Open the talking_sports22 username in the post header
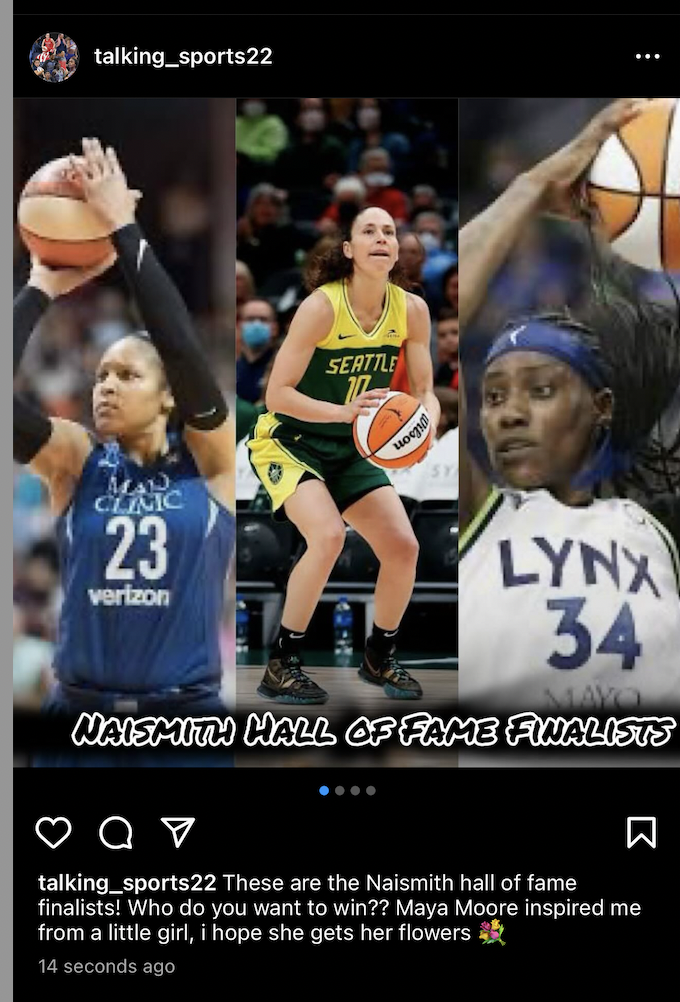 pyautogui.click(x=183, y=57)
